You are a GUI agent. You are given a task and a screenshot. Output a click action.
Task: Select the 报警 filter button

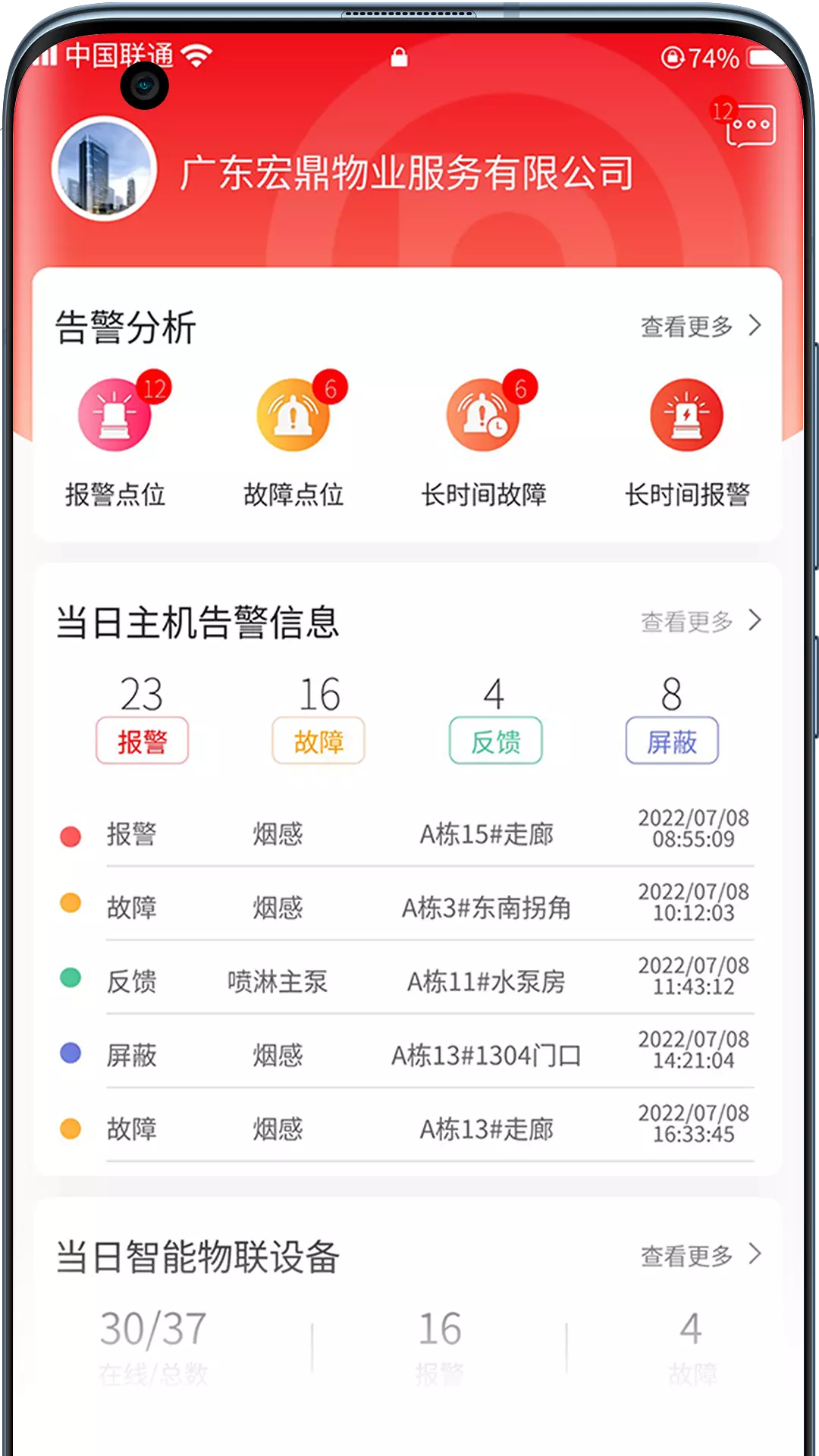(x=142, y=741)
